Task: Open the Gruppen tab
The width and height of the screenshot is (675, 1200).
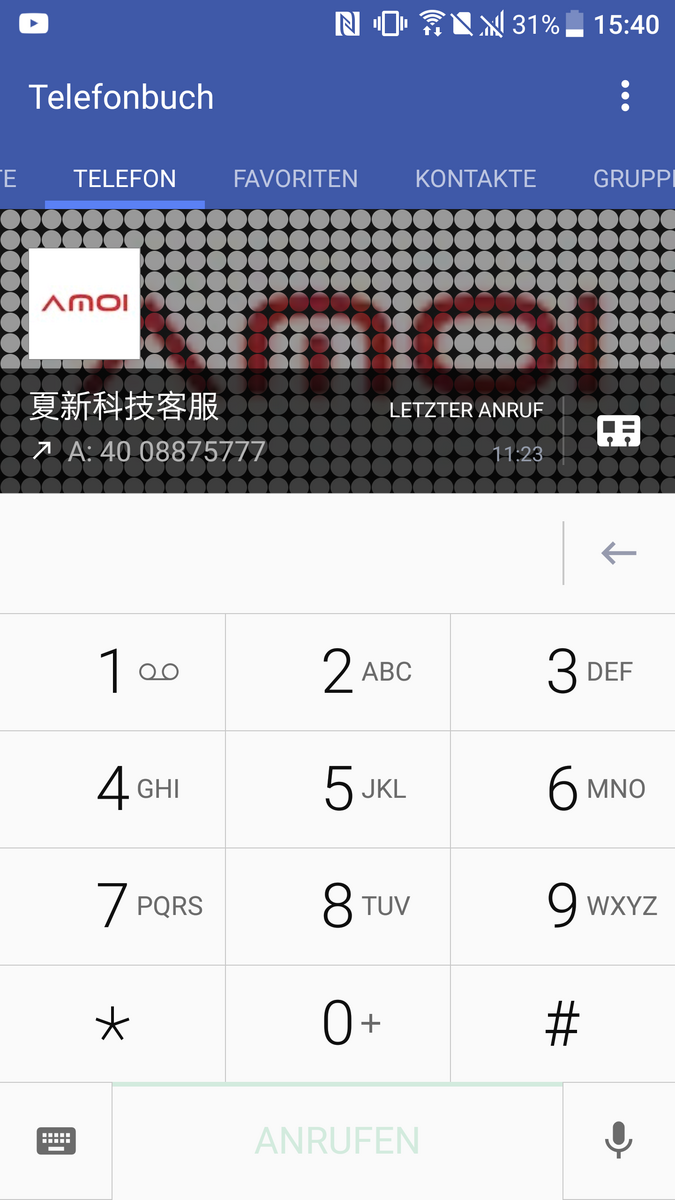Action: tap(634, 179)
